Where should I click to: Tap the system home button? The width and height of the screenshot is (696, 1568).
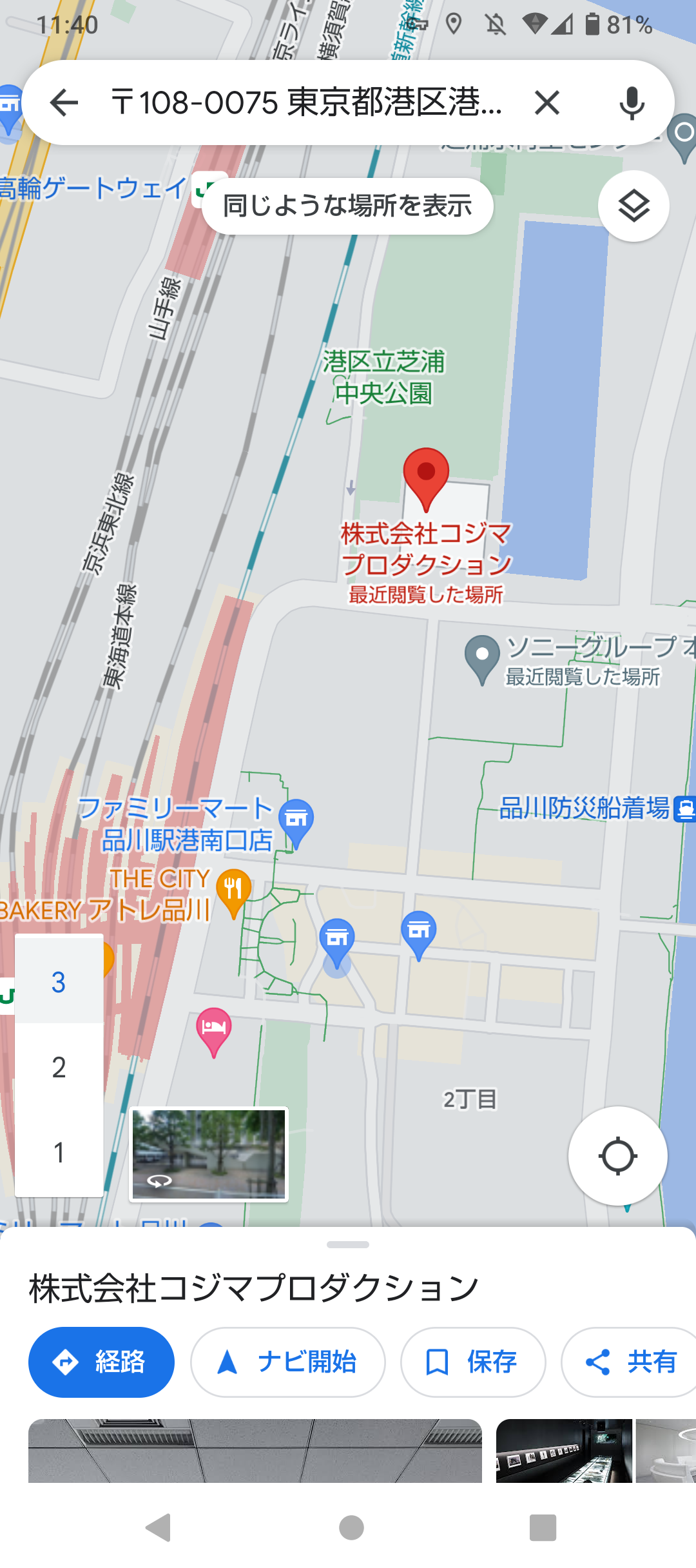(351, 1527)
